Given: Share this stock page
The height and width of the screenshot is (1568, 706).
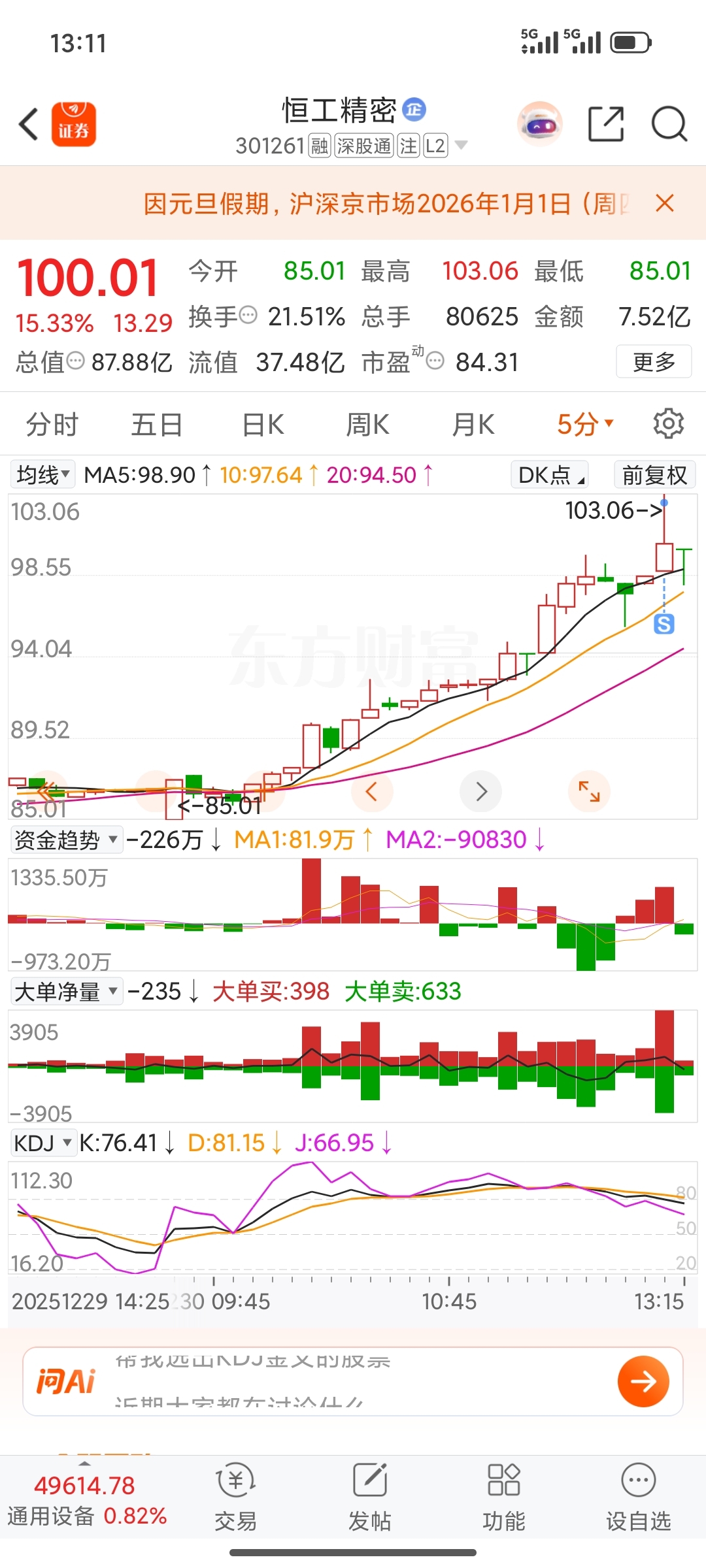Looking at the screenshot, I should [606, 123].
